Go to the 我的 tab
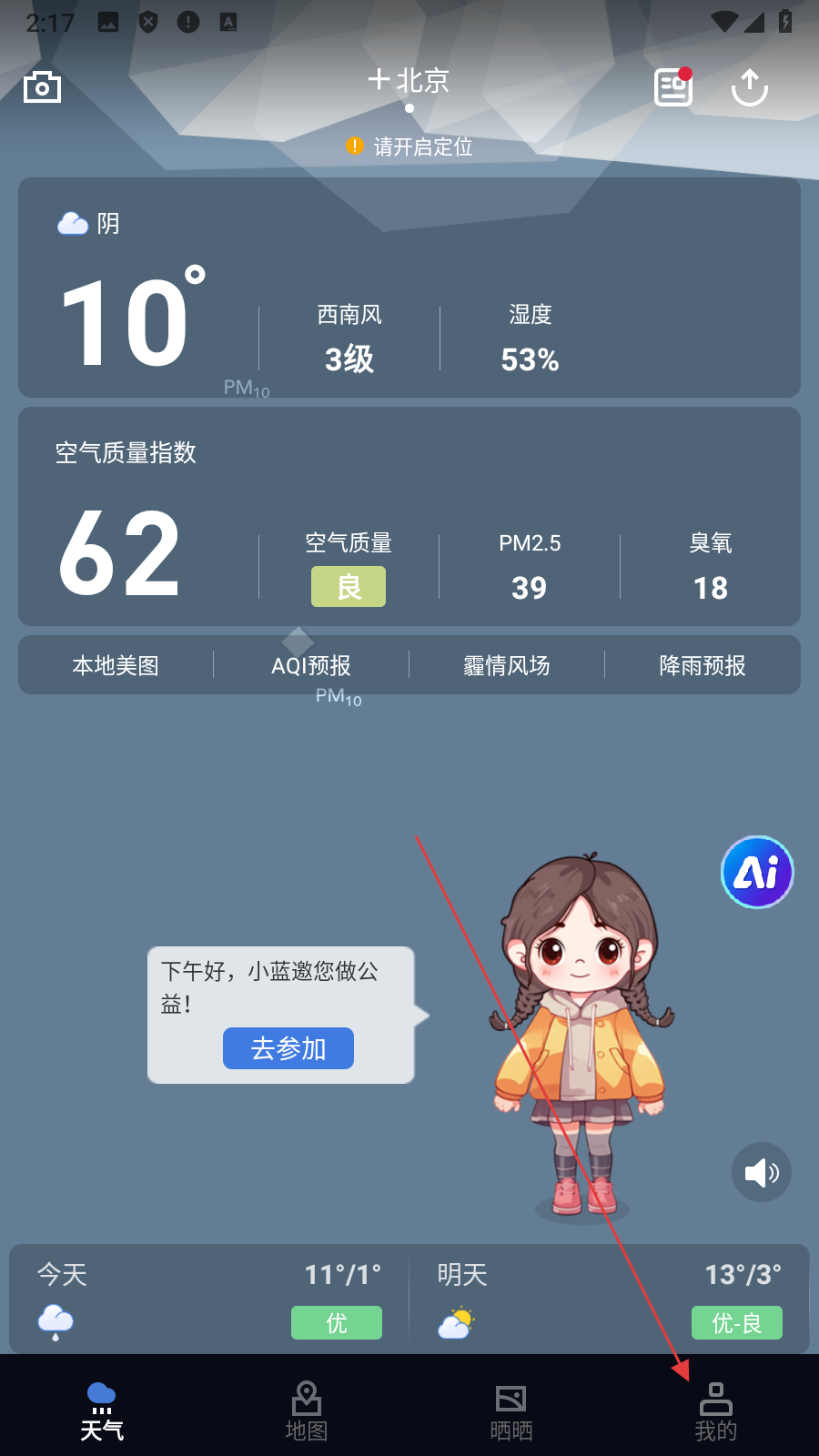 [716, 1410]
